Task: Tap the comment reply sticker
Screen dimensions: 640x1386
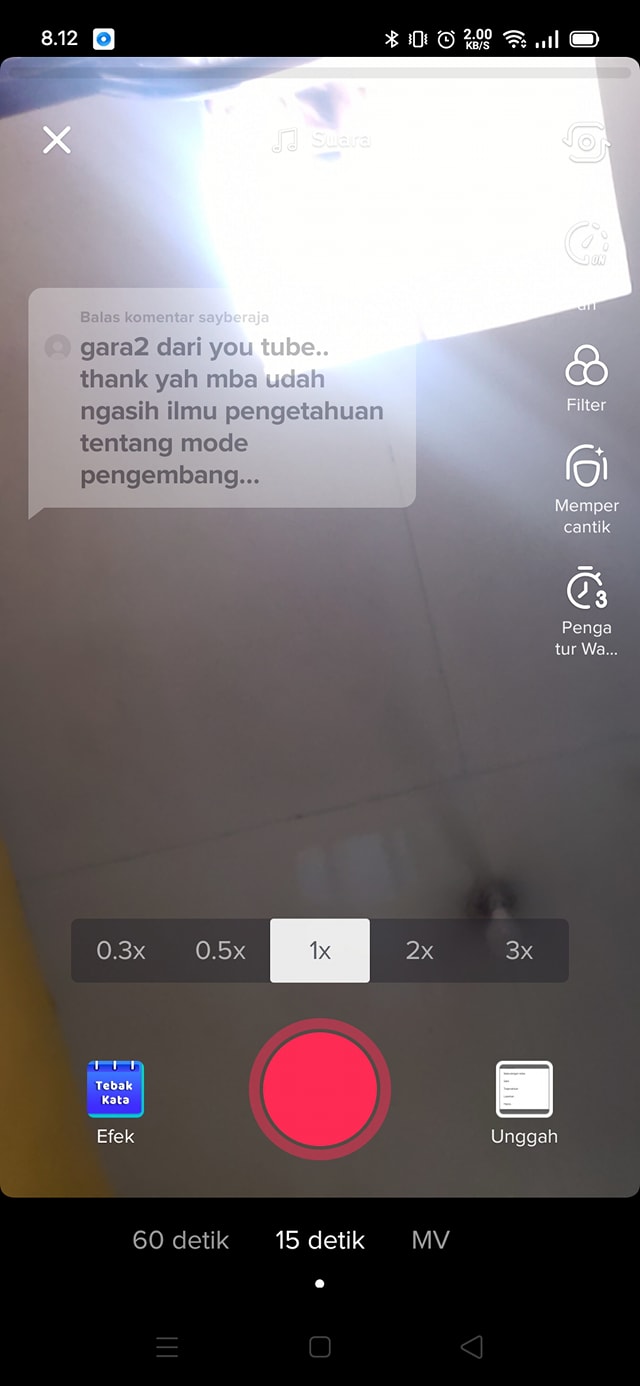Action: pyautogui.click(x=222, y=400)
